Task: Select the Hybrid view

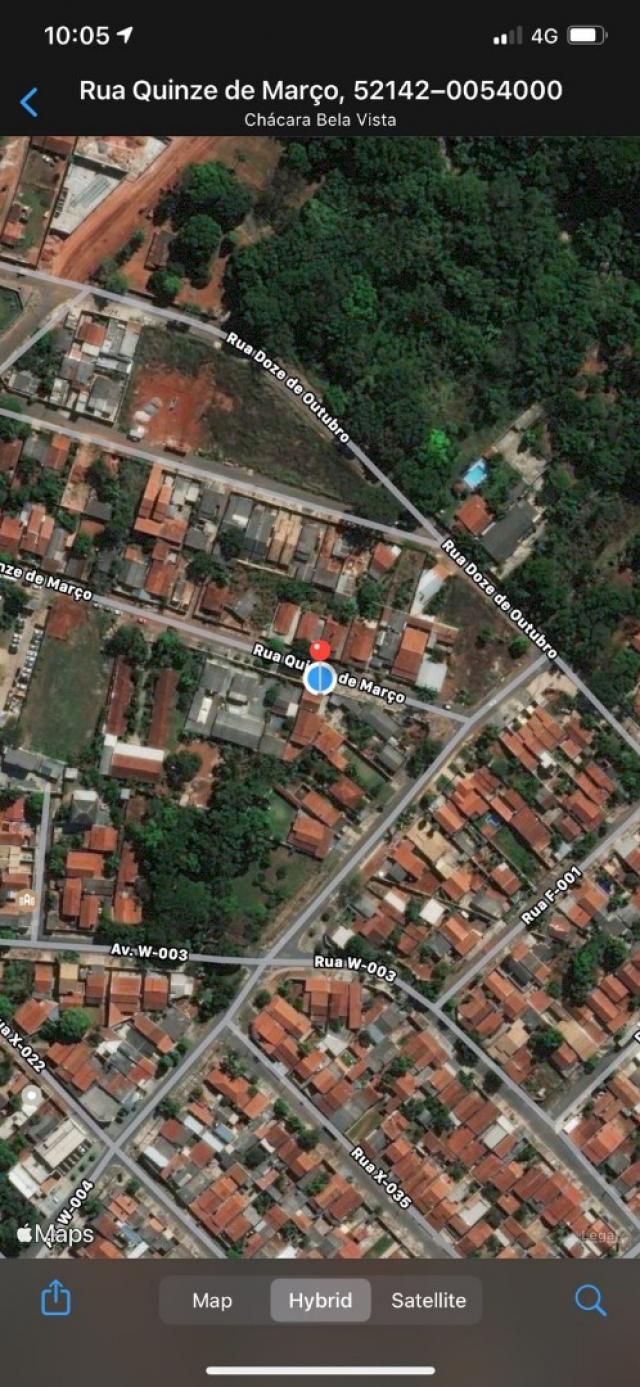Action: coord(320,1300)
